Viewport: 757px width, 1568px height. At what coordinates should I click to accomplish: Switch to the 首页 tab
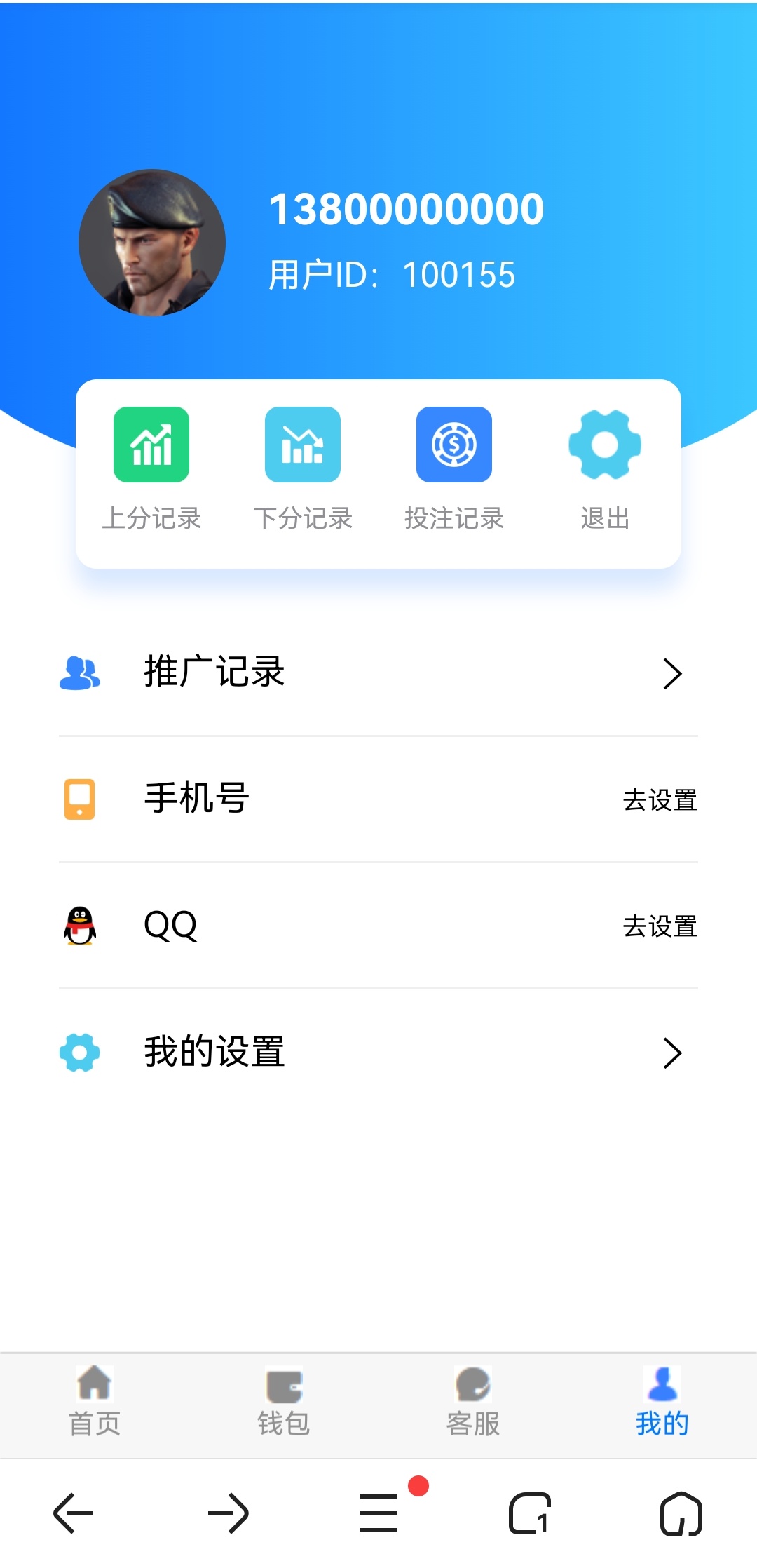(95, 1404)
